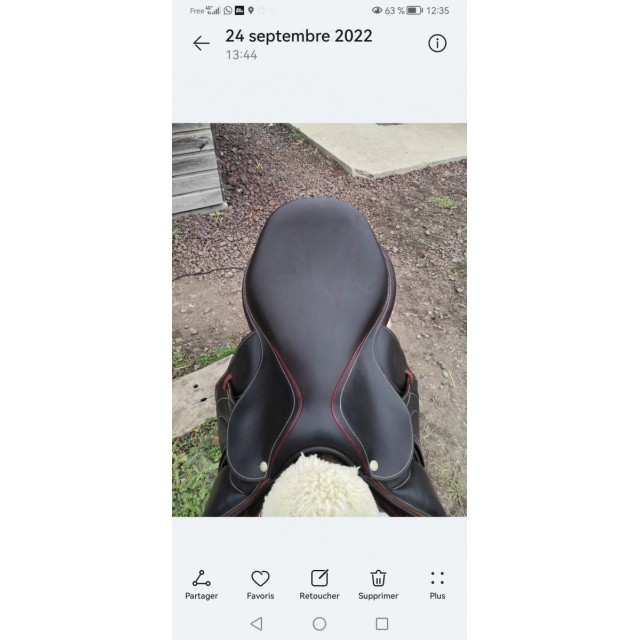This screenshot has height=640, width=640.
Task: Tap the system home button
Action: pos(319,623)
